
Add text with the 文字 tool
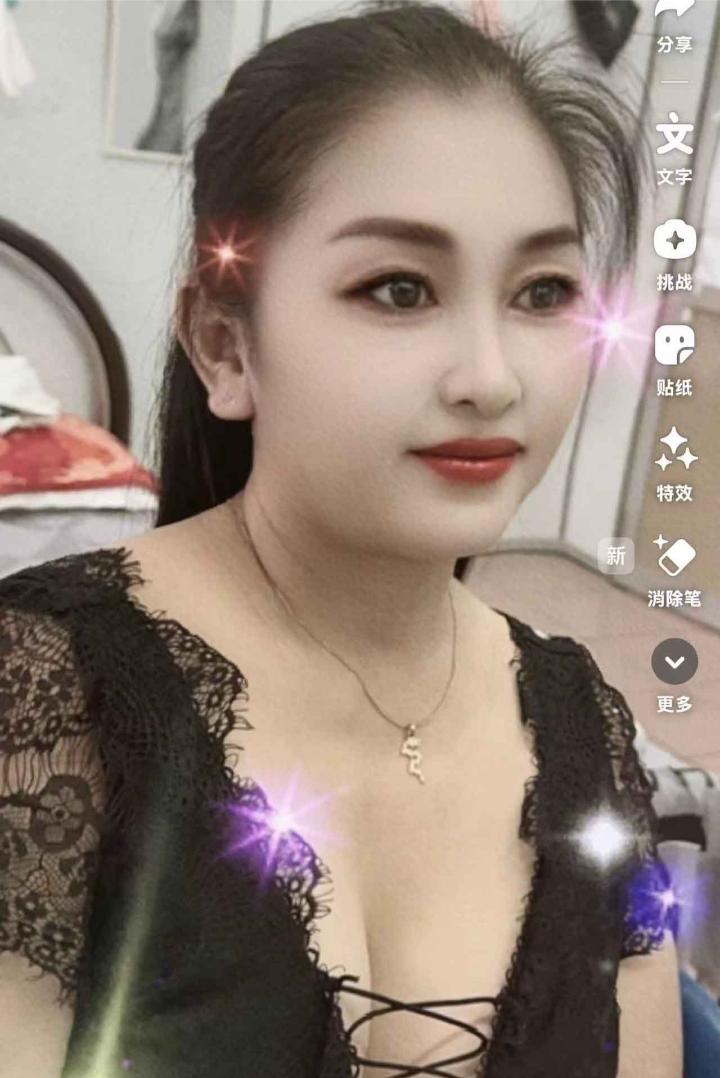click(x=674, y=136)
